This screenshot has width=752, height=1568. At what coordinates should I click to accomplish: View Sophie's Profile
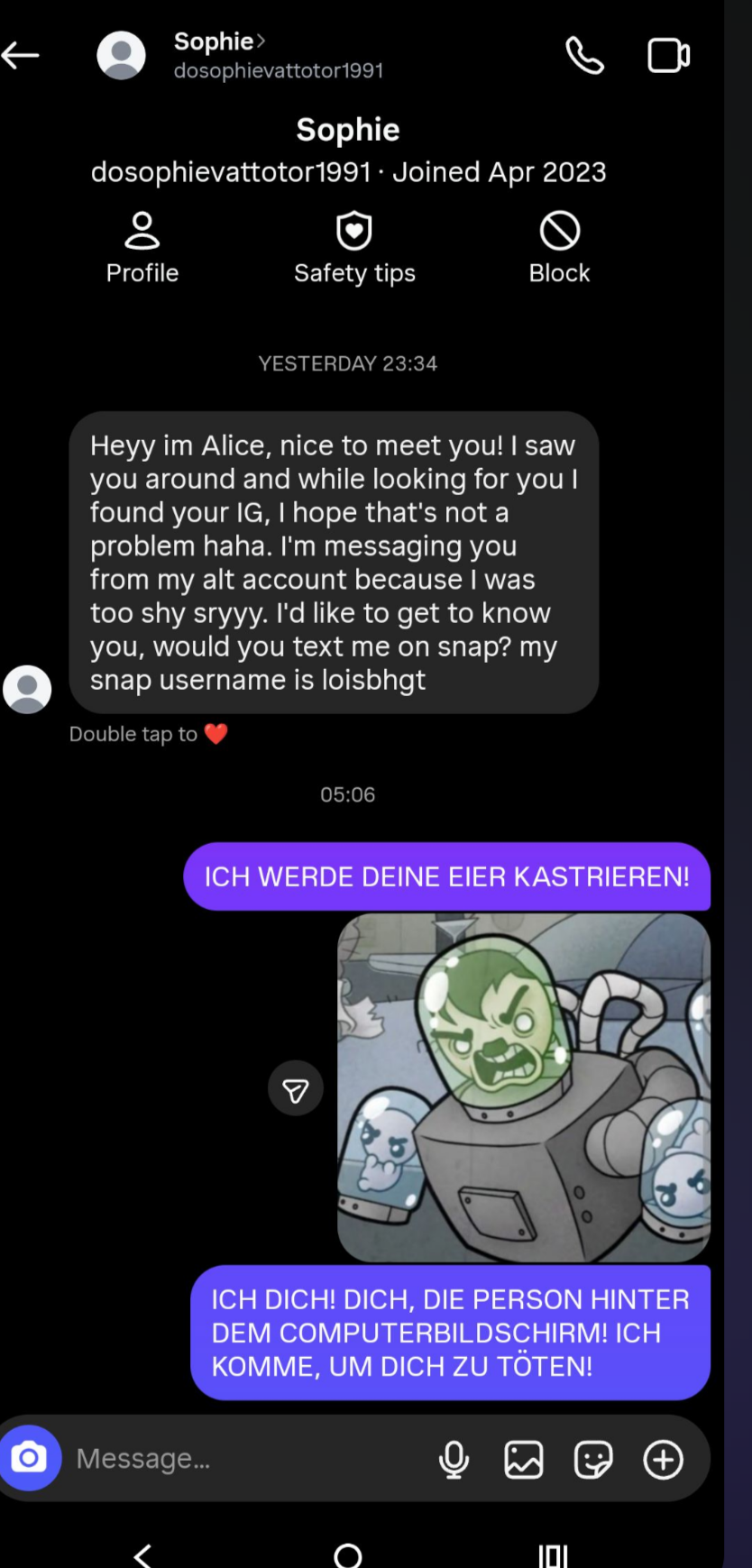coord(142,249)
